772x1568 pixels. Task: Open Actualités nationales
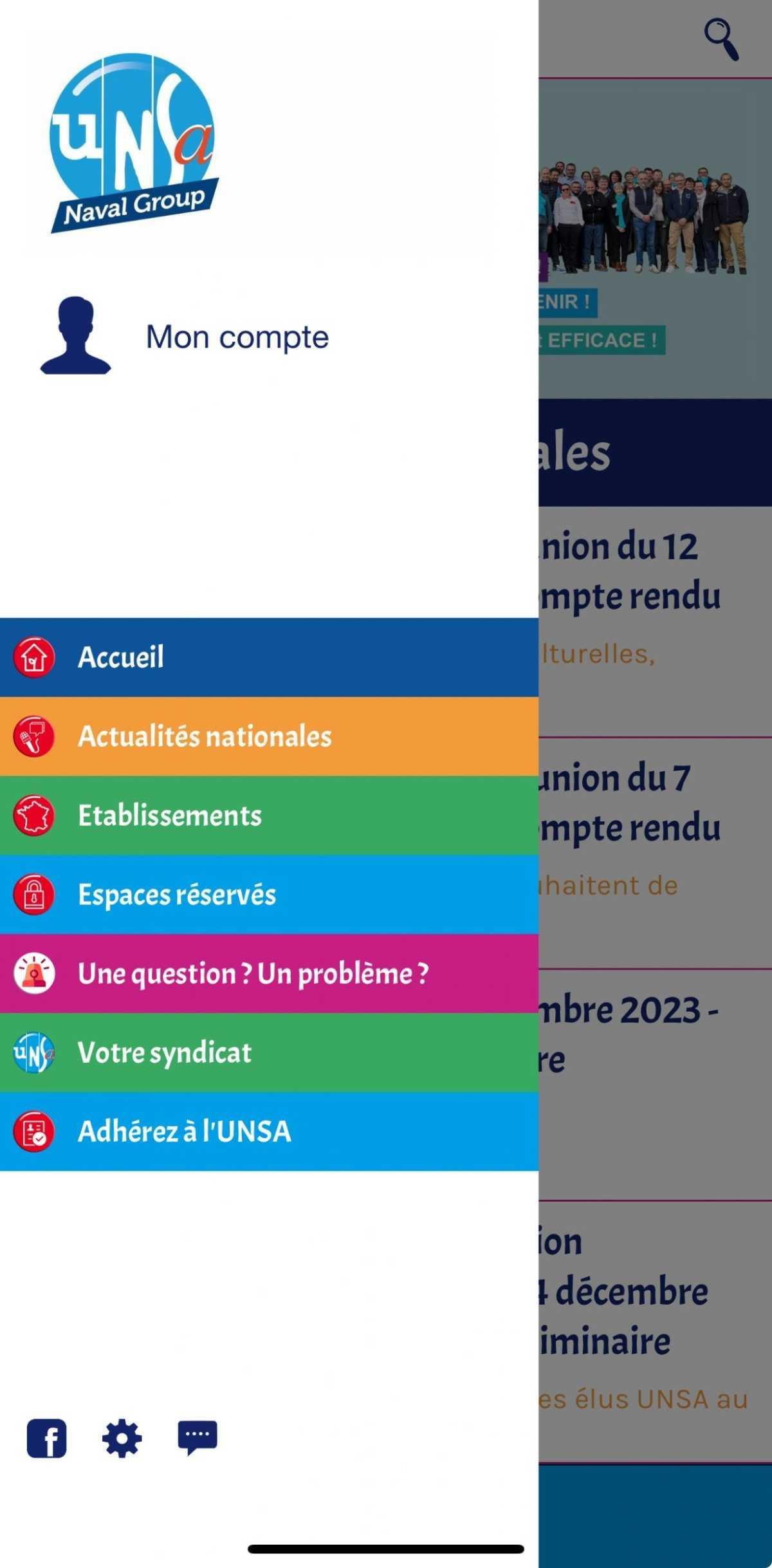click(x=269, y=736)
